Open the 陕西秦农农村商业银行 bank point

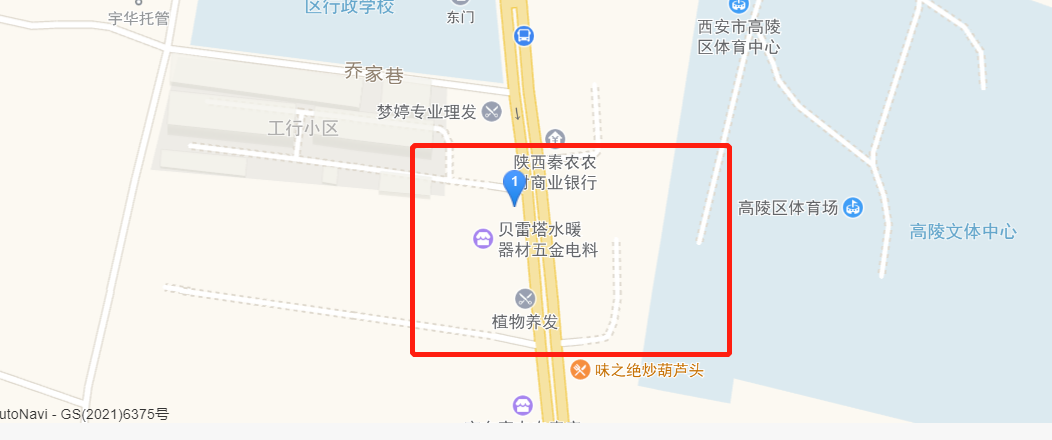(x=555, y=138)
